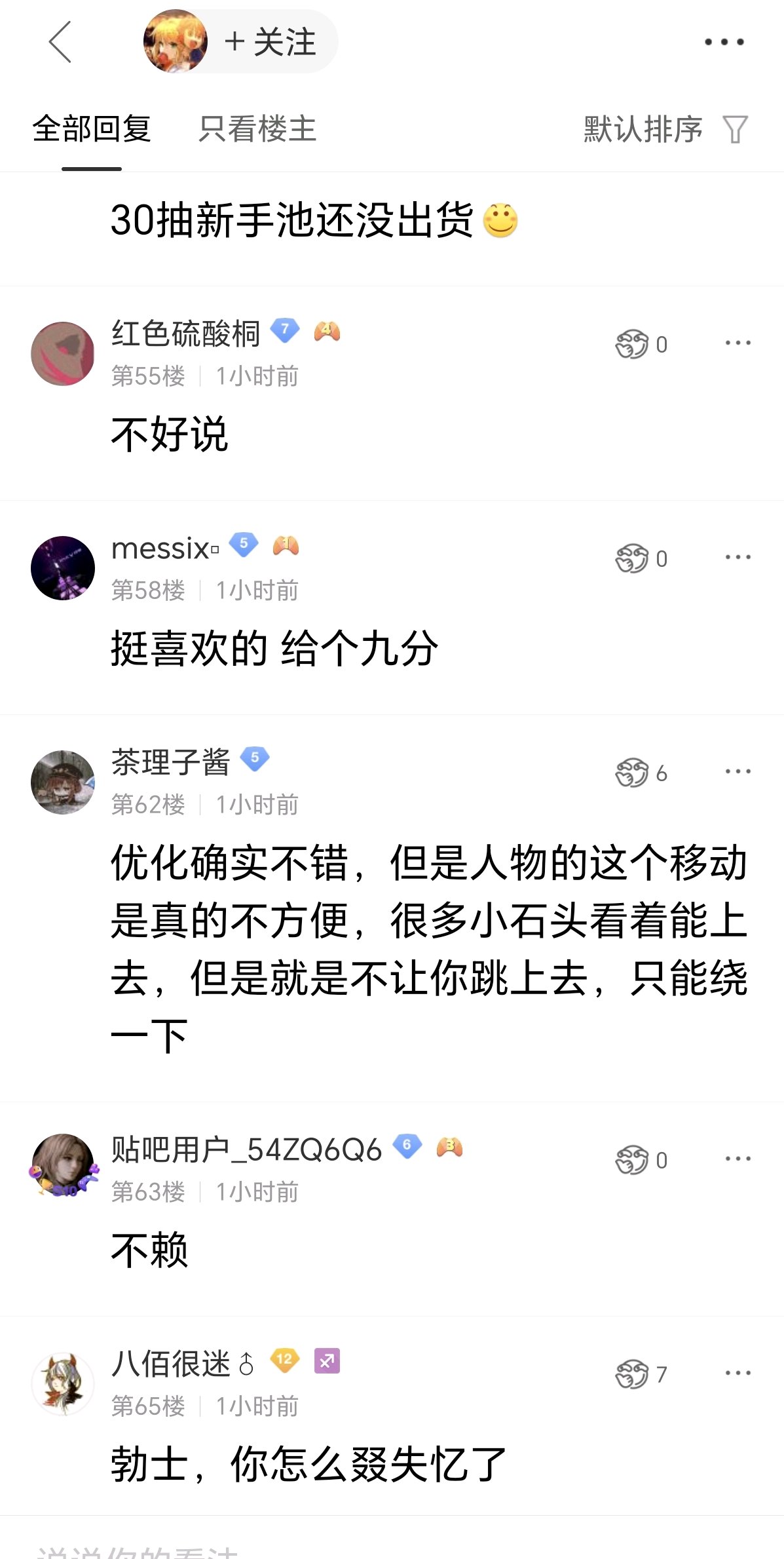This screenshot has width=784, height=1559.
Task: Open more options on 红色硫酸桐's reply
Action: (738, 343)
